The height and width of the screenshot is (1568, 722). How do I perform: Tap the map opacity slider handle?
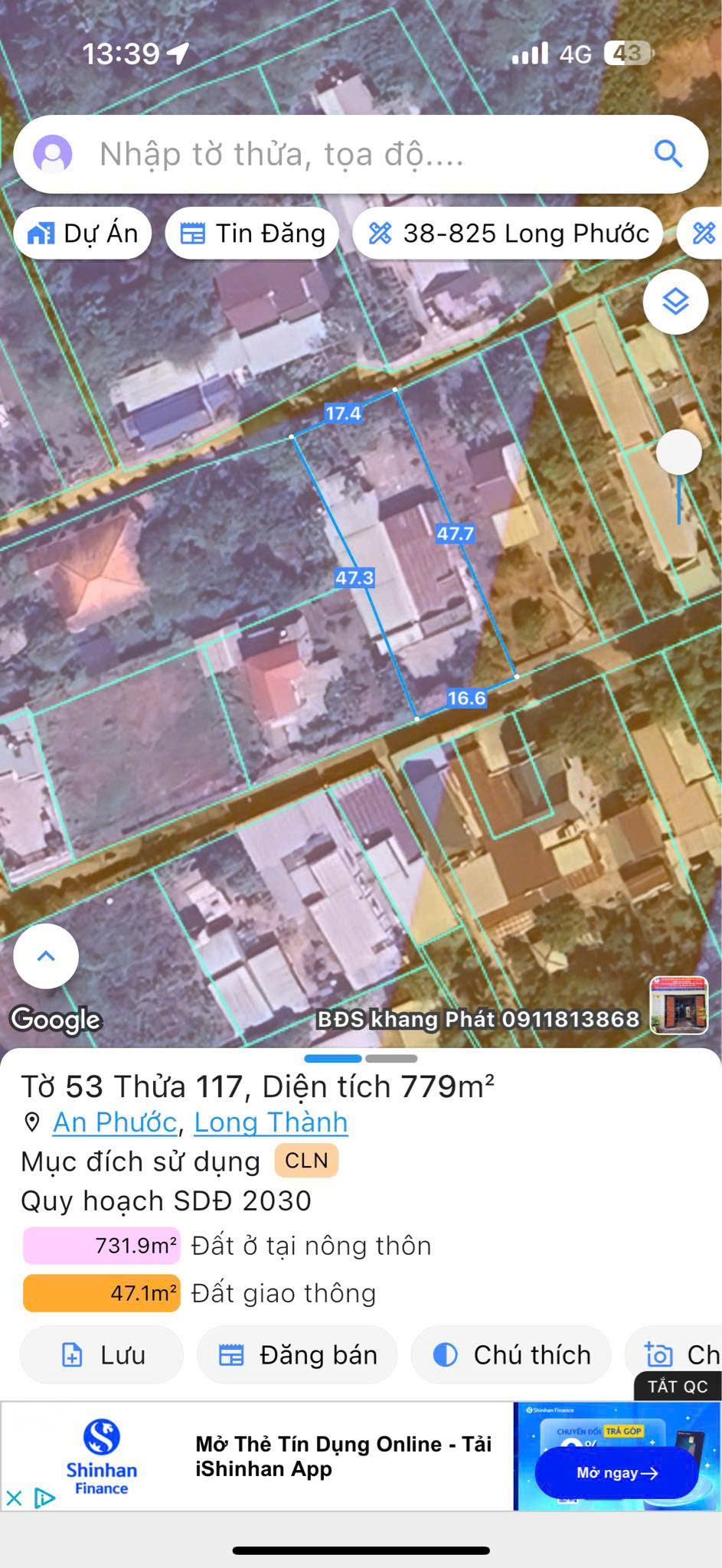(678, 452)
